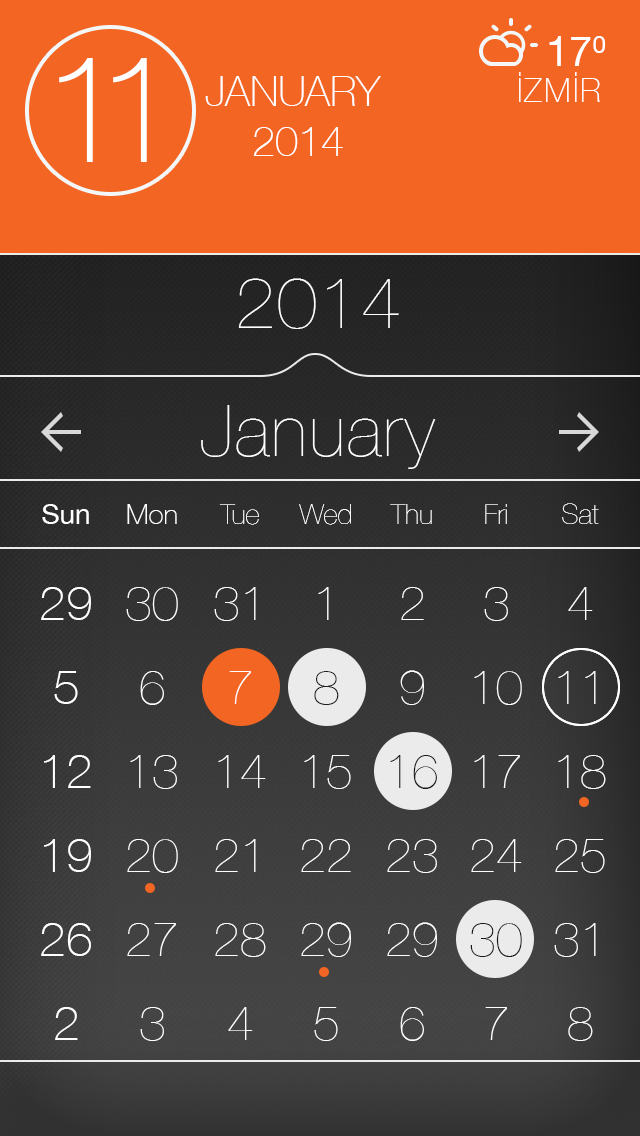The width and height of the screenshot is (640, 1136).
Task: Select date 9 in January
Action: (412, 687)
